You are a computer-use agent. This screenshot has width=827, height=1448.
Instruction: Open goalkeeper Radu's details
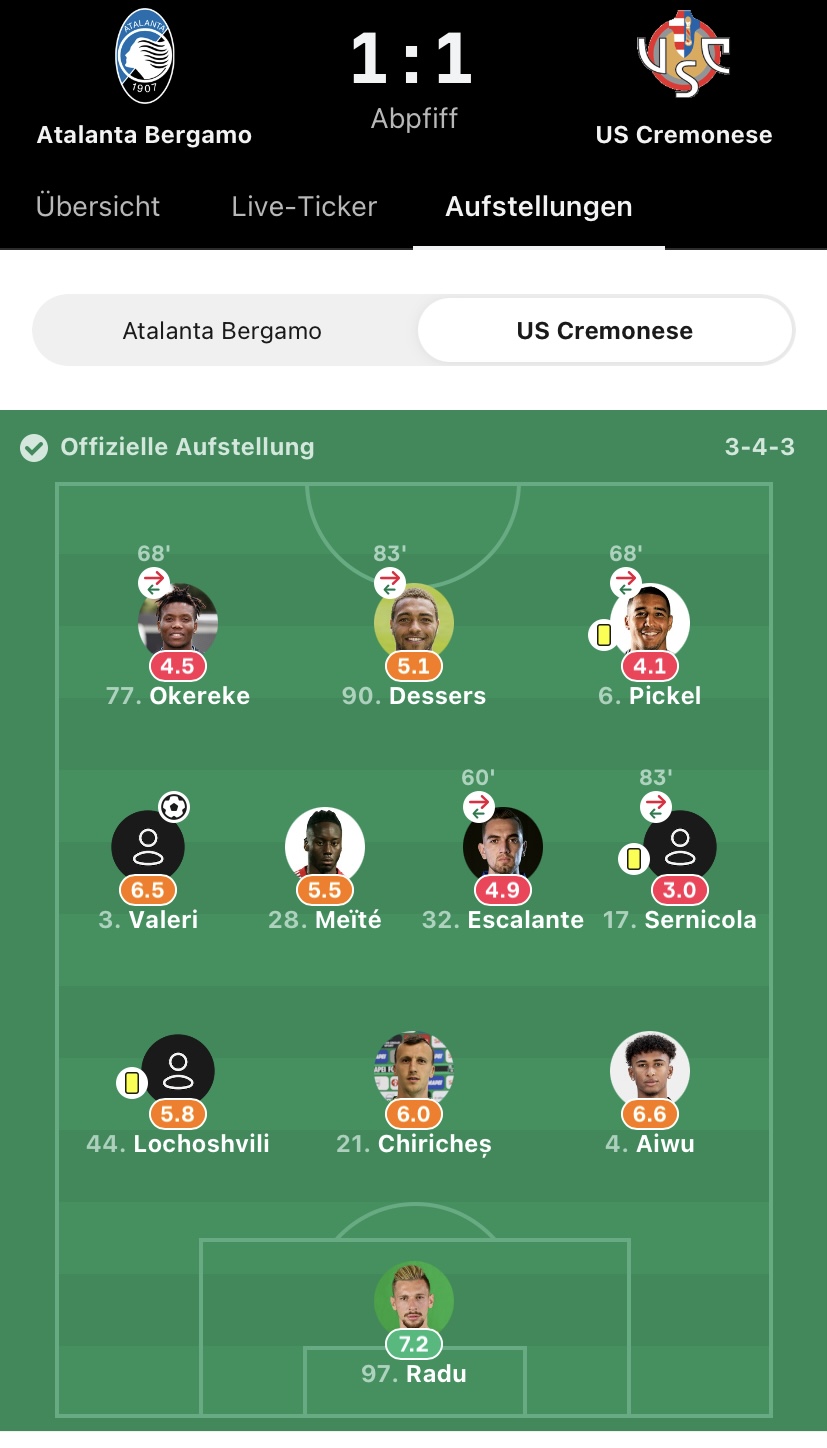[x=414, y=1318]
